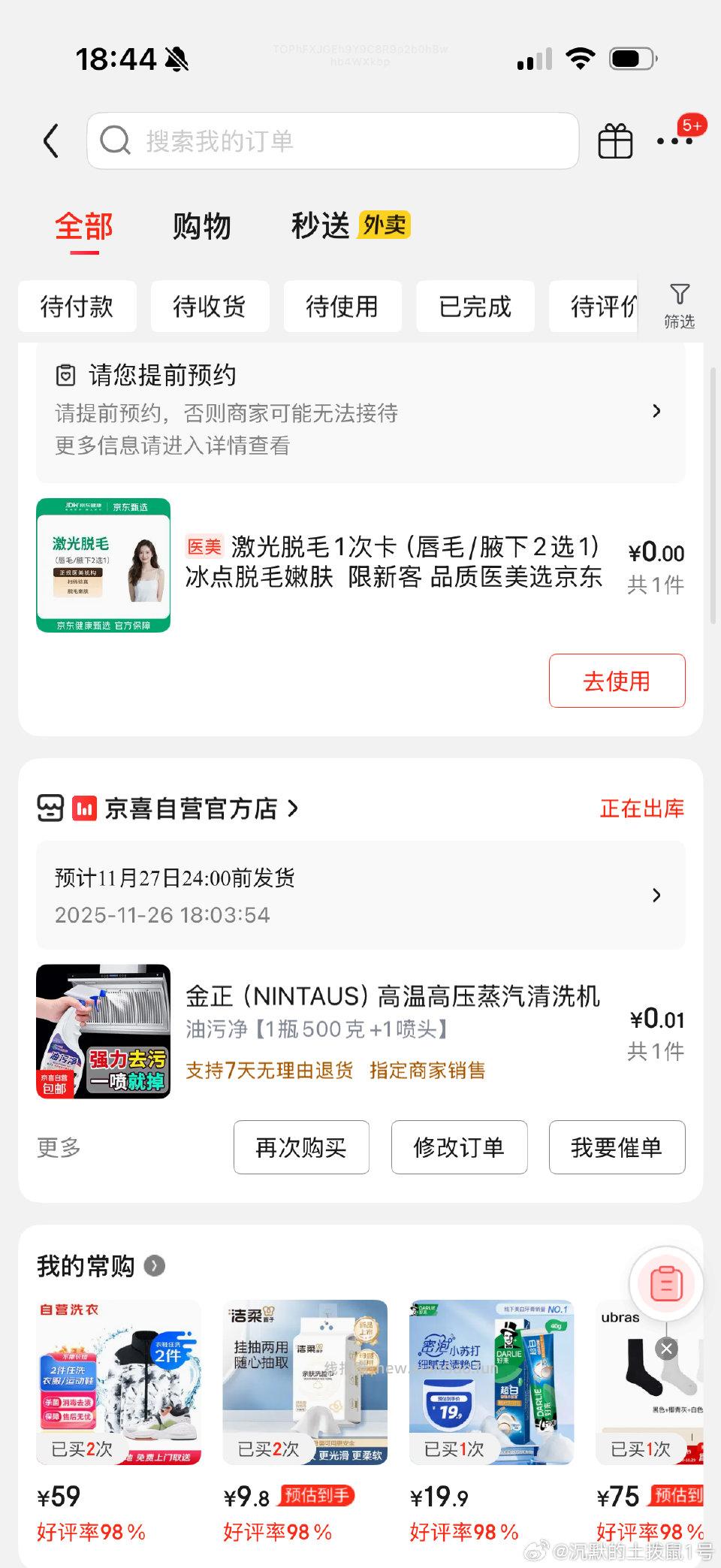Open the more options menu with 5+ badge
The height and width of the screenshot is (1568, 721).
(674, 140)
